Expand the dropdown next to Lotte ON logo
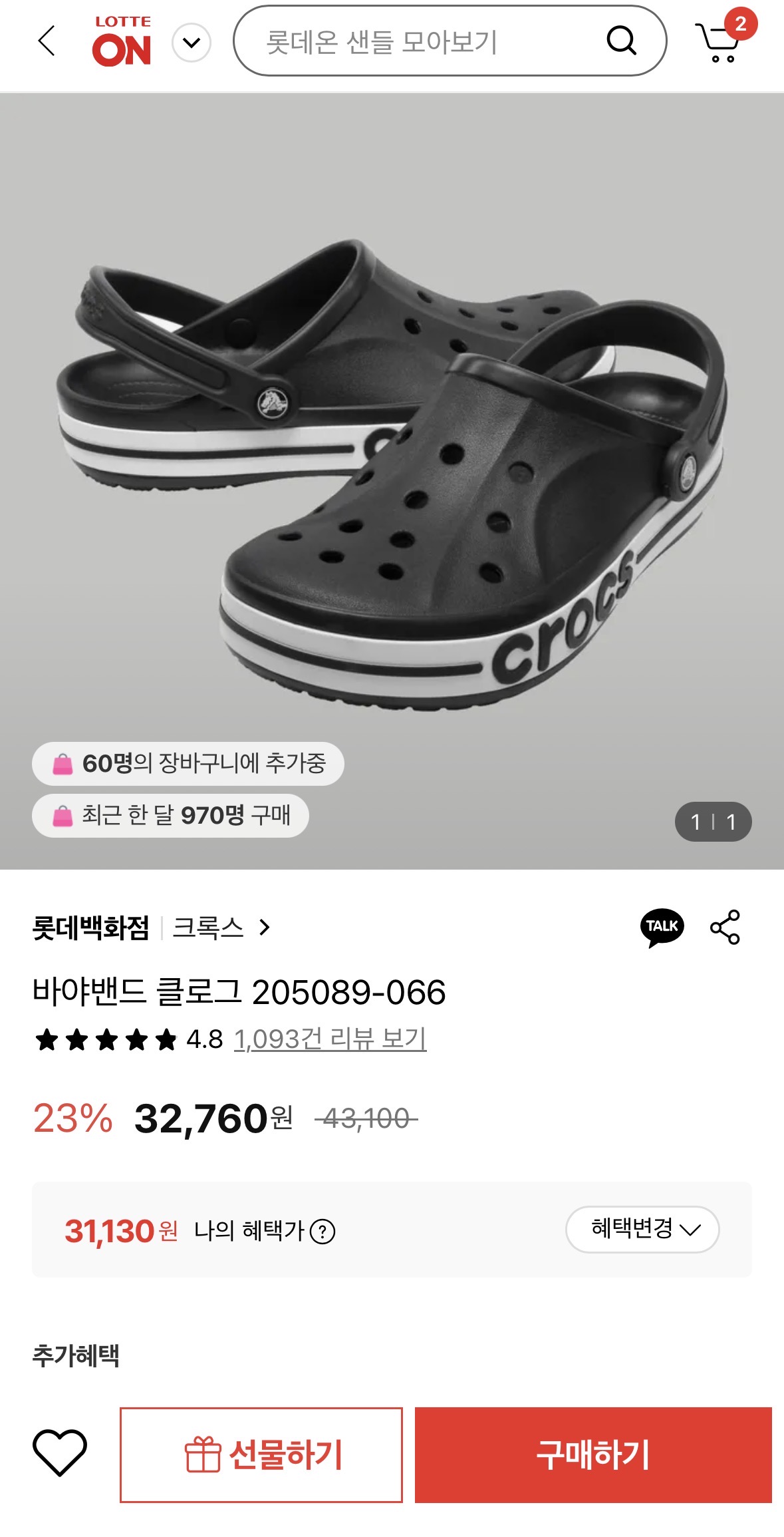 [x=192, y=43]
